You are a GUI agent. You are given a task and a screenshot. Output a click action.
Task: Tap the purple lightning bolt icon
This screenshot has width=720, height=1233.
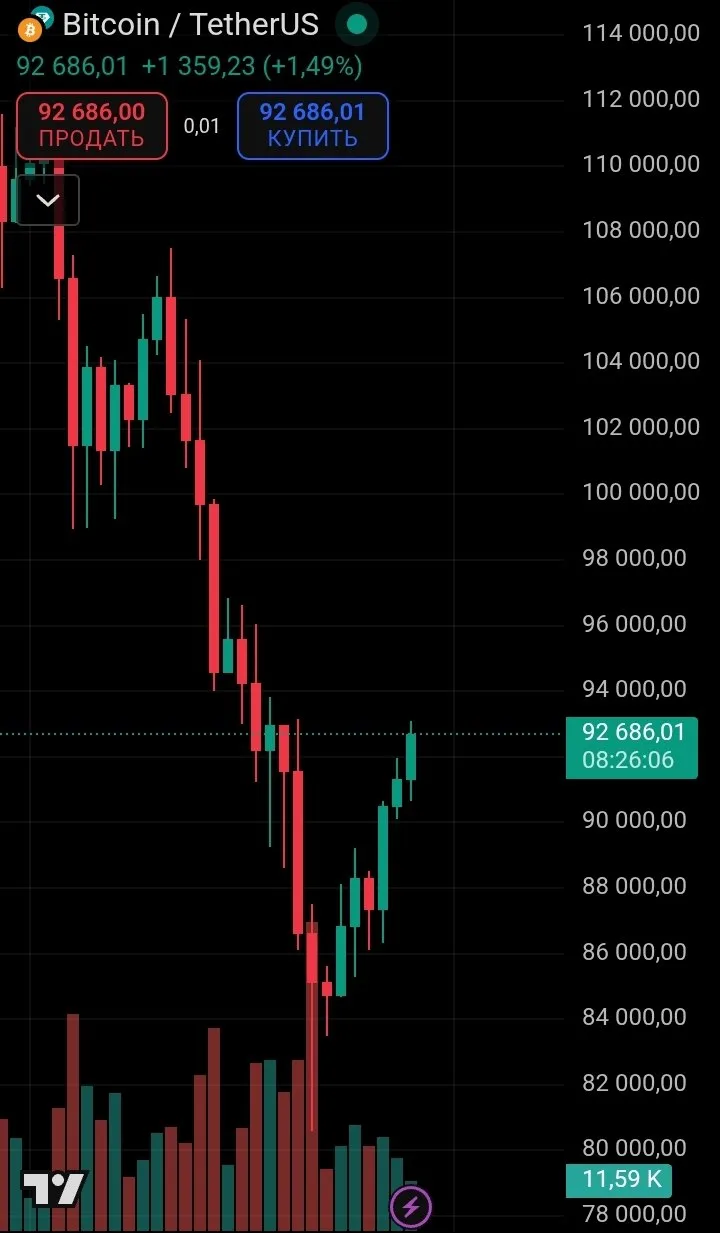click(410, 1207)
